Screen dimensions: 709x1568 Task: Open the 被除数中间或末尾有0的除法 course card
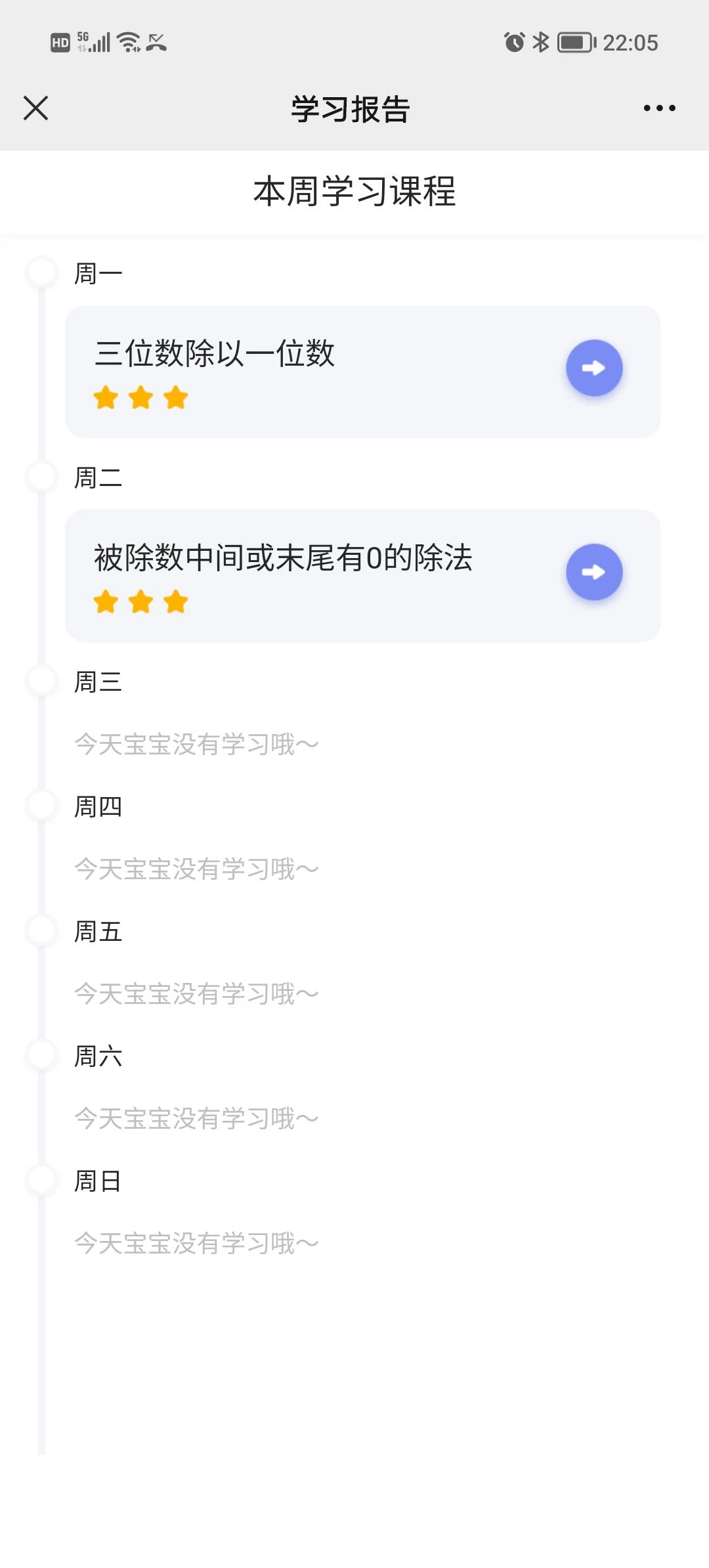pyautogui.click(x=362, y=576)
